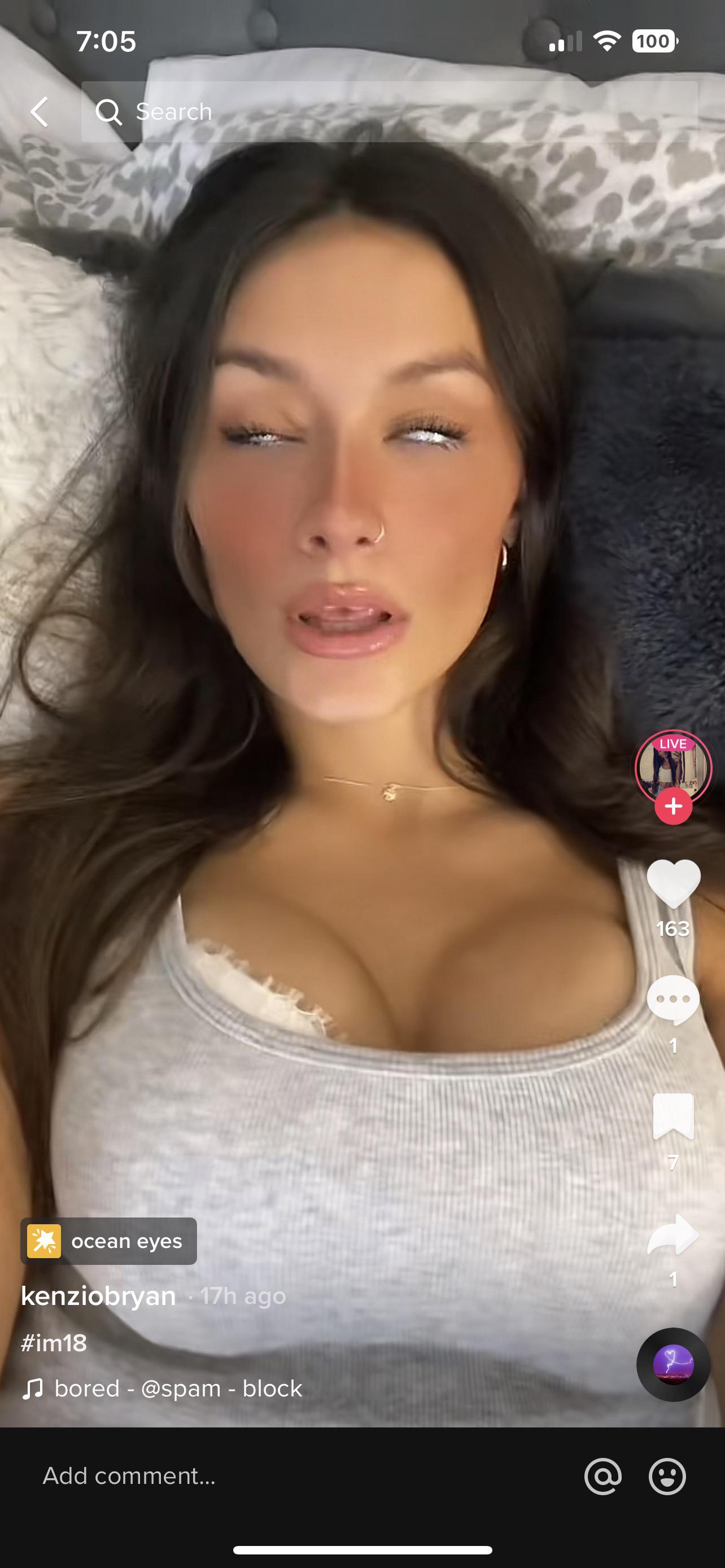Open the spinning sound disc
This screenshot has height=1568, width=725.
pos(672,1364)
